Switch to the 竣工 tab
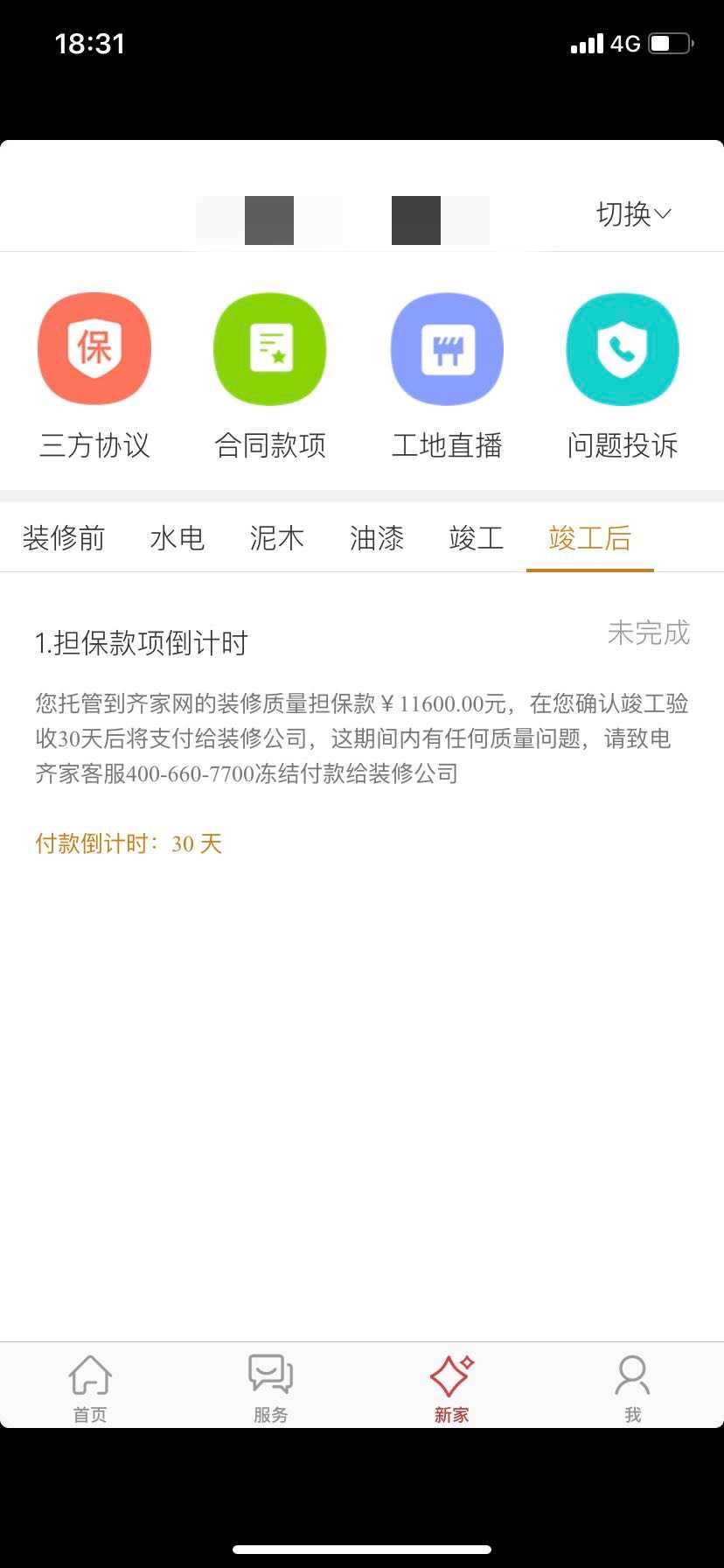 [477, 537]
